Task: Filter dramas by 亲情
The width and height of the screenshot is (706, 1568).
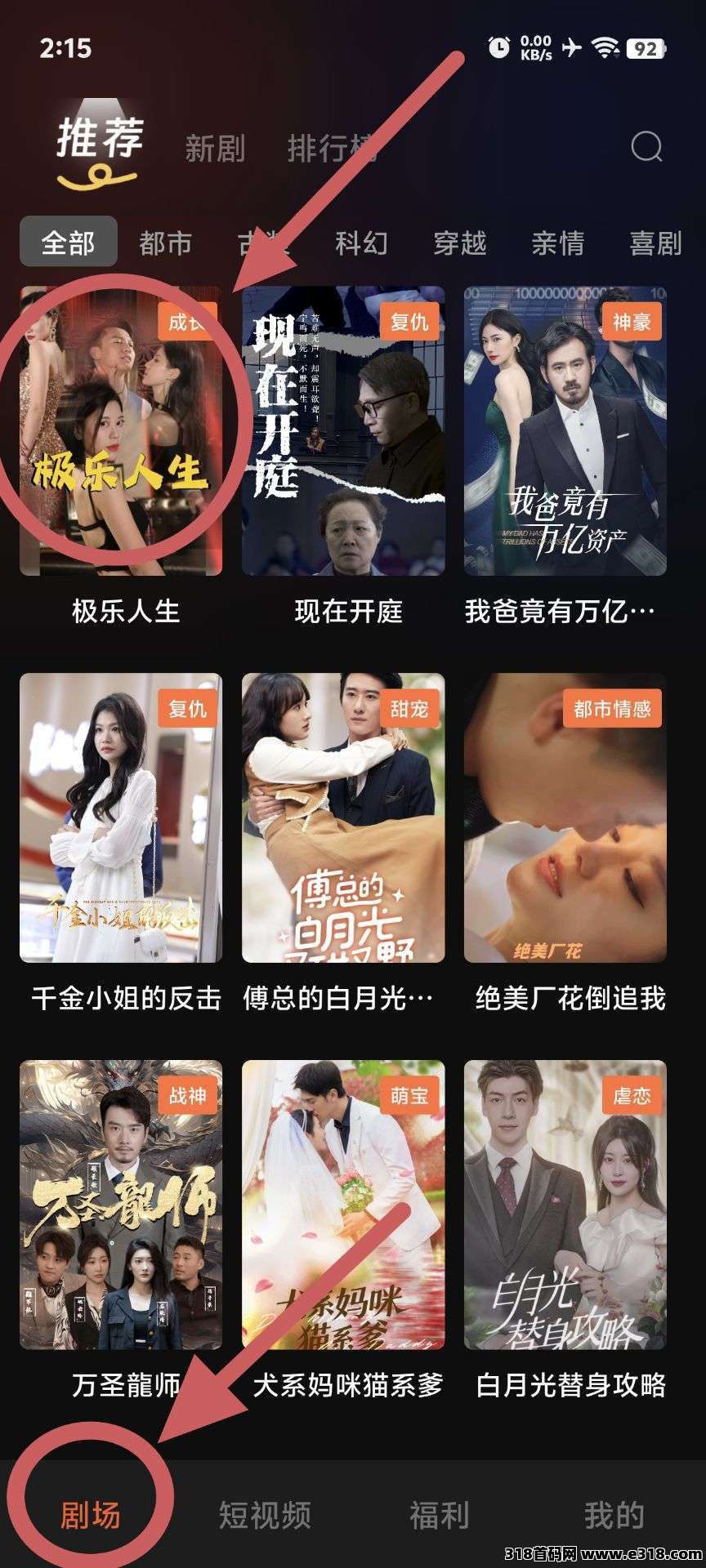Action: tap(557, 243)
